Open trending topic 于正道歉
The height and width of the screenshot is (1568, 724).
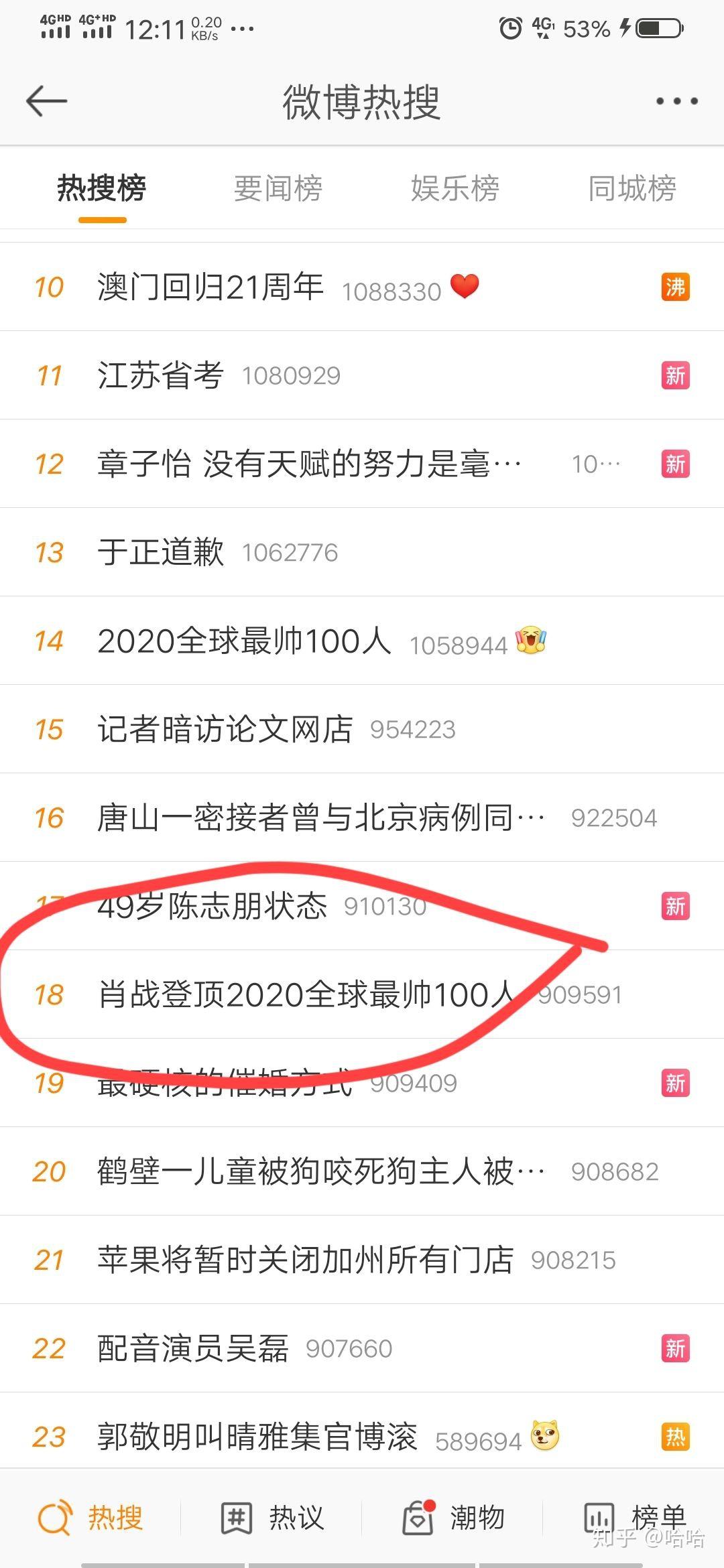161,552
